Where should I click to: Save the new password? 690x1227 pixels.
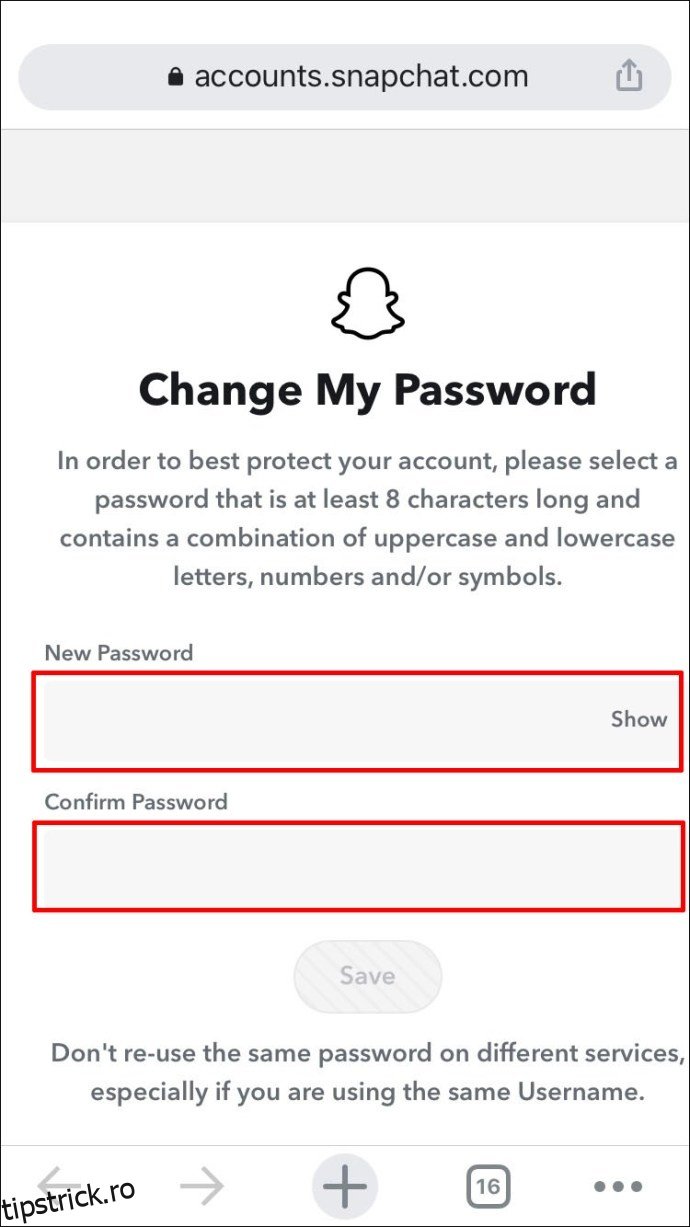pyautogui.click(x=367, y=976)
